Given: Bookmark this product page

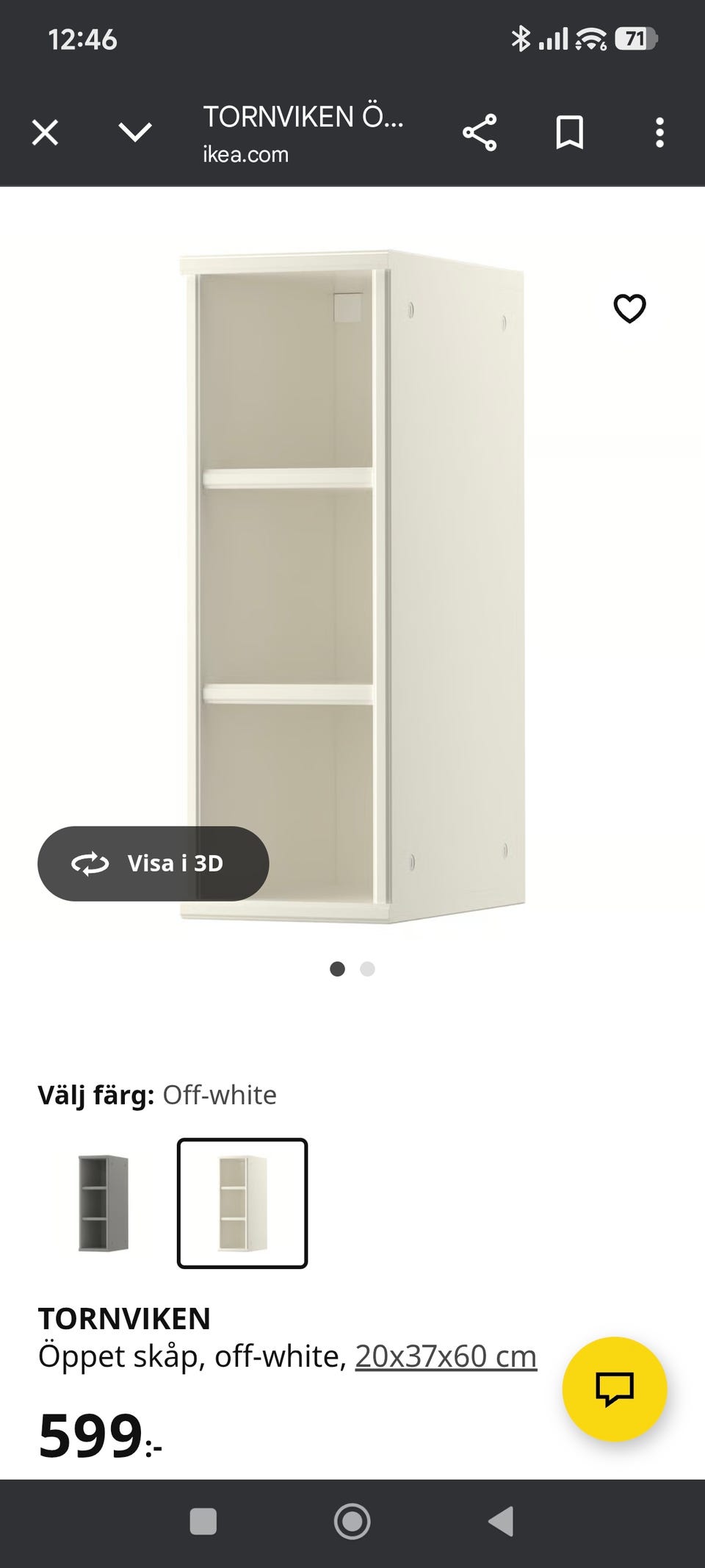Looking at the screenshot, I should tap(569, 132).
